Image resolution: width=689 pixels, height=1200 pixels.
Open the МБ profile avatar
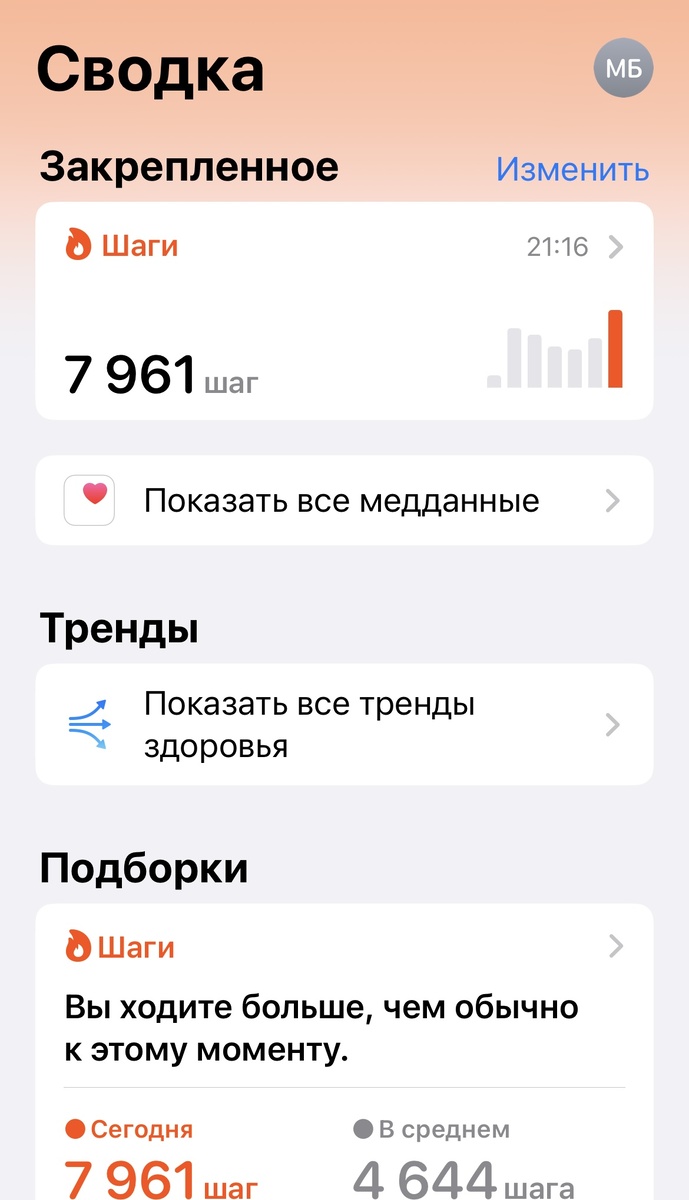[x=623, y=69]
